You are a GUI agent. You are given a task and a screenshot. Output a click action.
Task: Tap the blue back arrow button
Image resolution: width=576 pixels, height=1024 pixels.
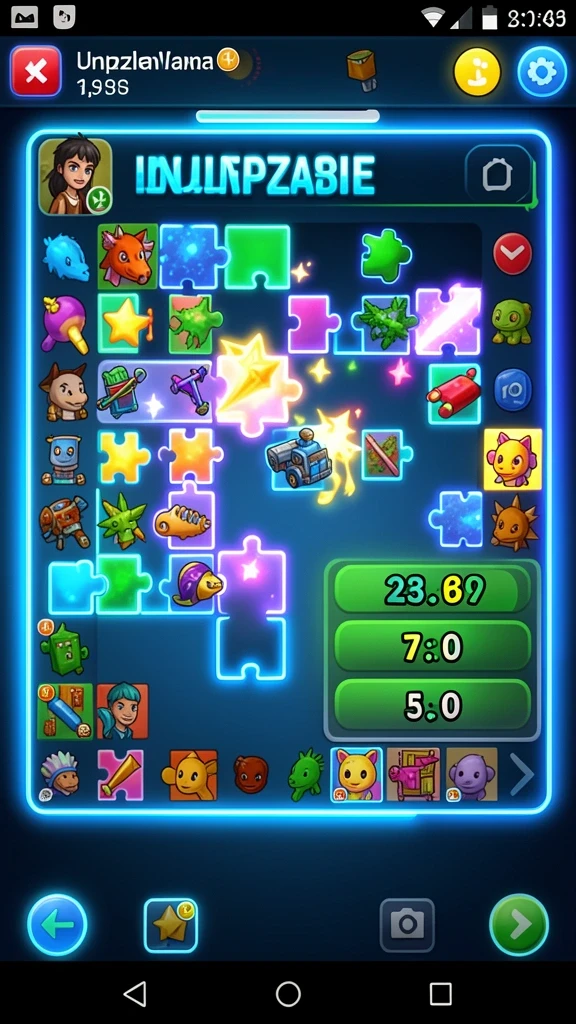(57, 925)
